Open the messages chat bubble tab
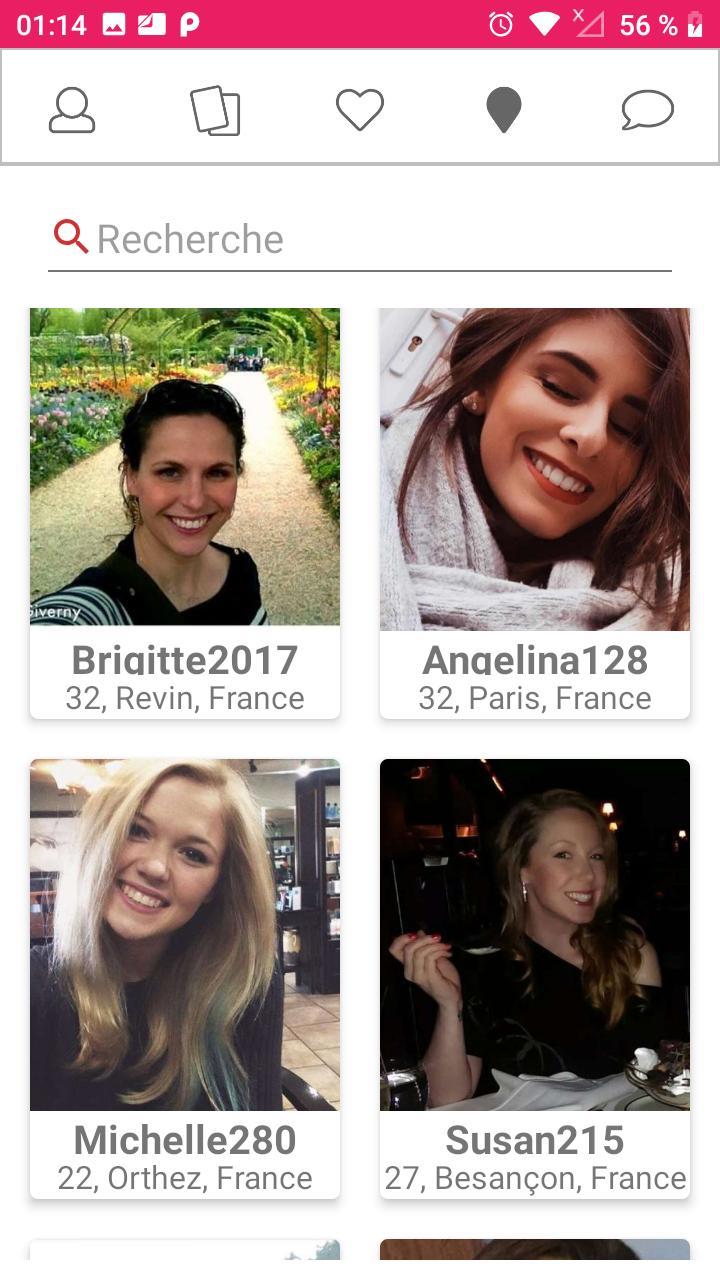The image size is (720, 1280). click(x=647, y=109)
